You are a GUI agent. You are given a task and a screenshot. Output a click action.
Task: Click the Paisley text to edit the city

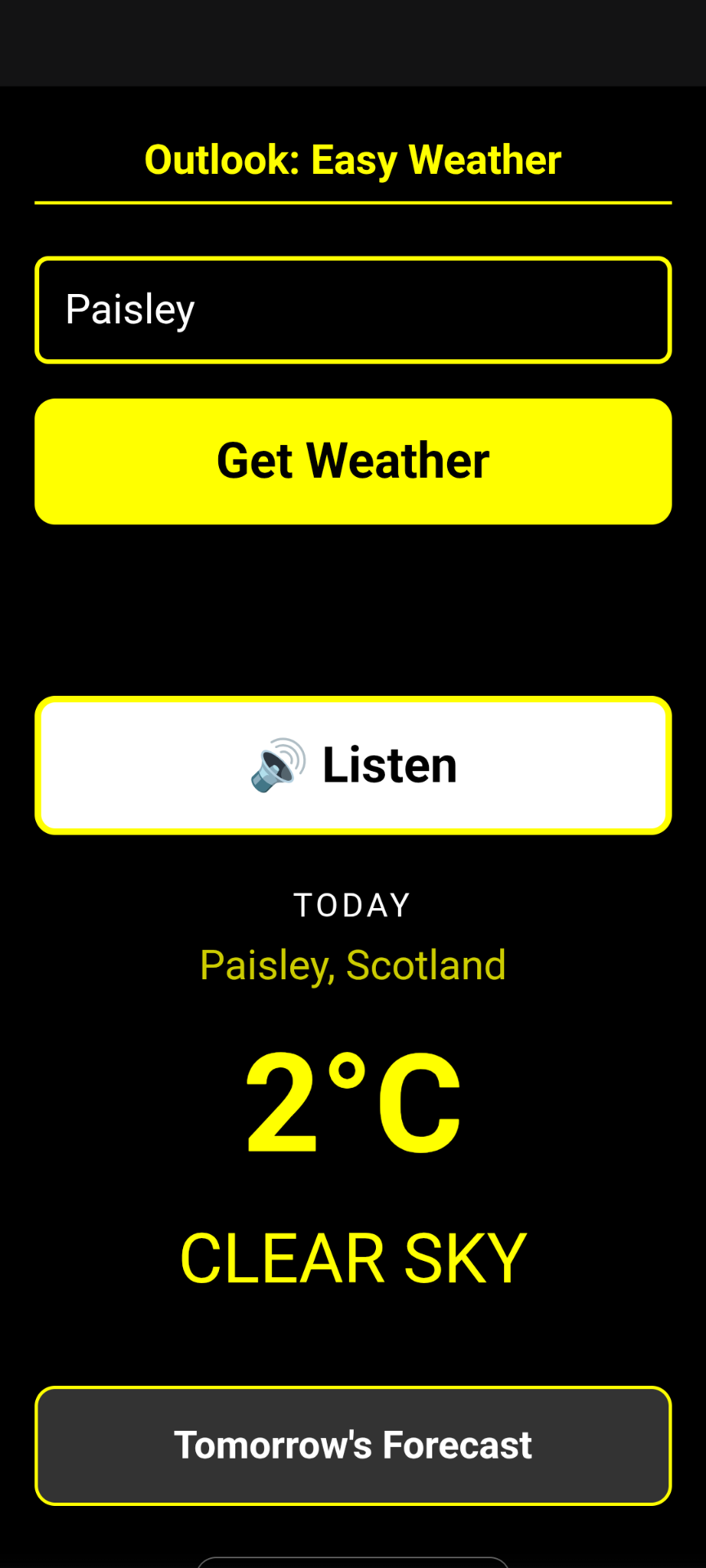tap(130, 310)
